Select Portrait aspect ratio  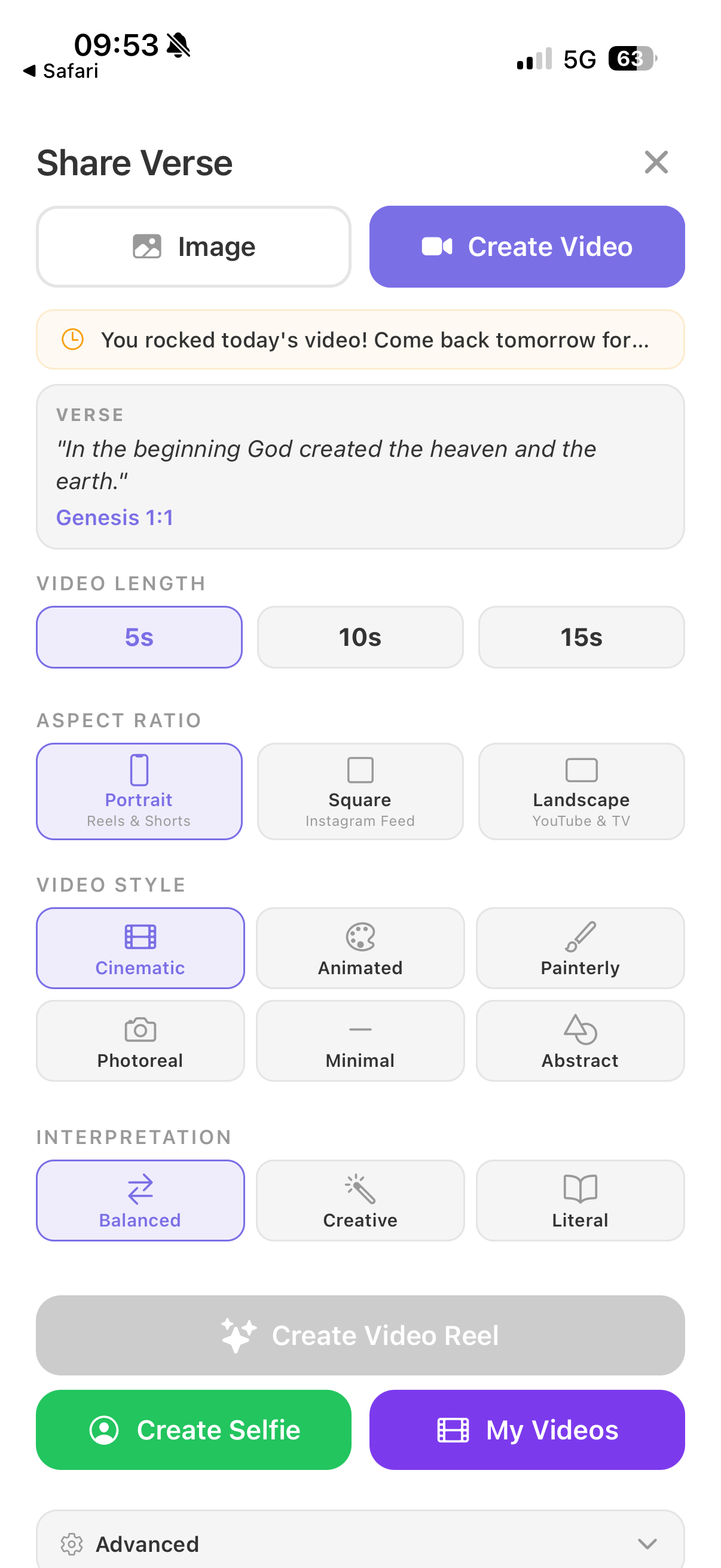click(139, 791)
